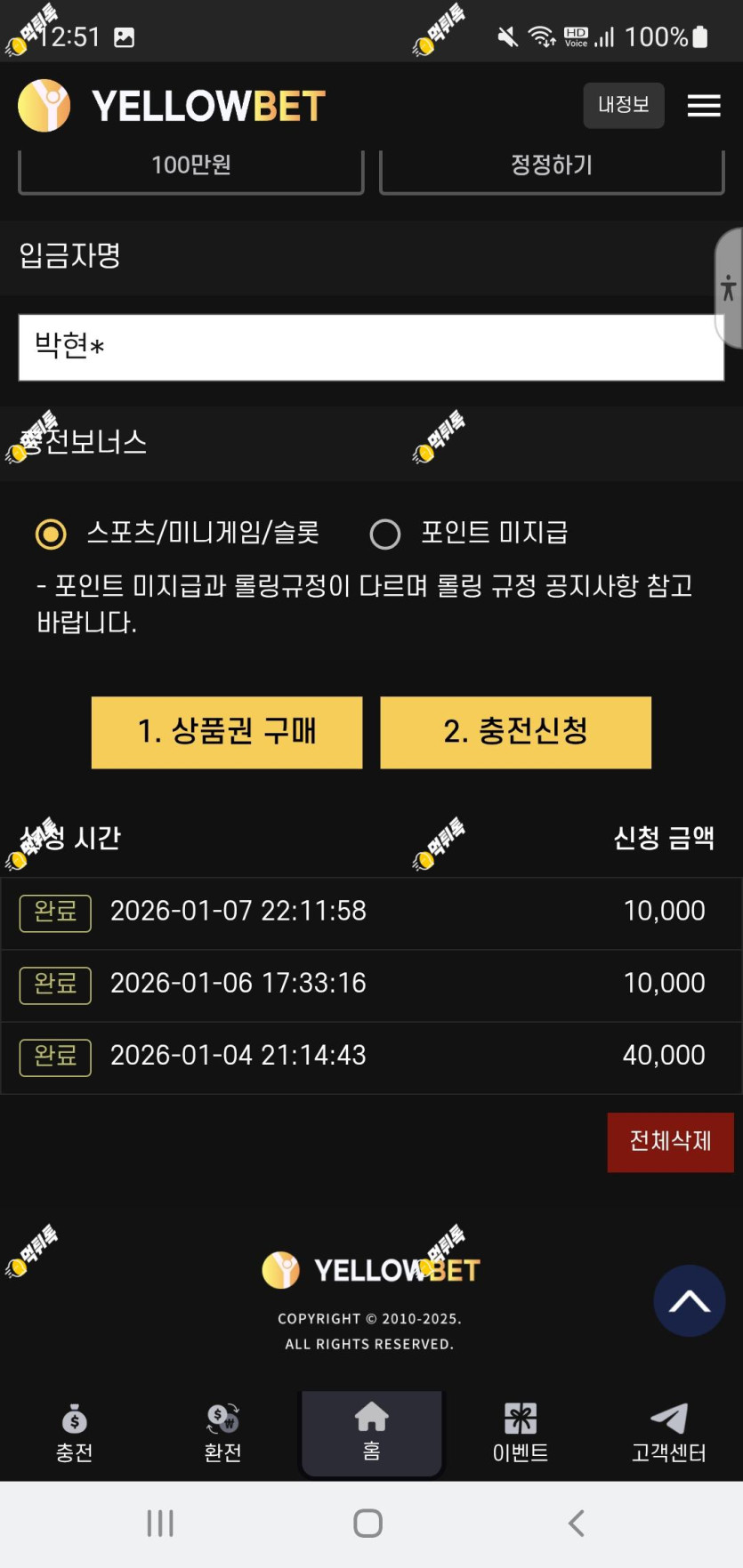743x1568 pixels.
Task: Go back with system back button
Action: 577,1523
